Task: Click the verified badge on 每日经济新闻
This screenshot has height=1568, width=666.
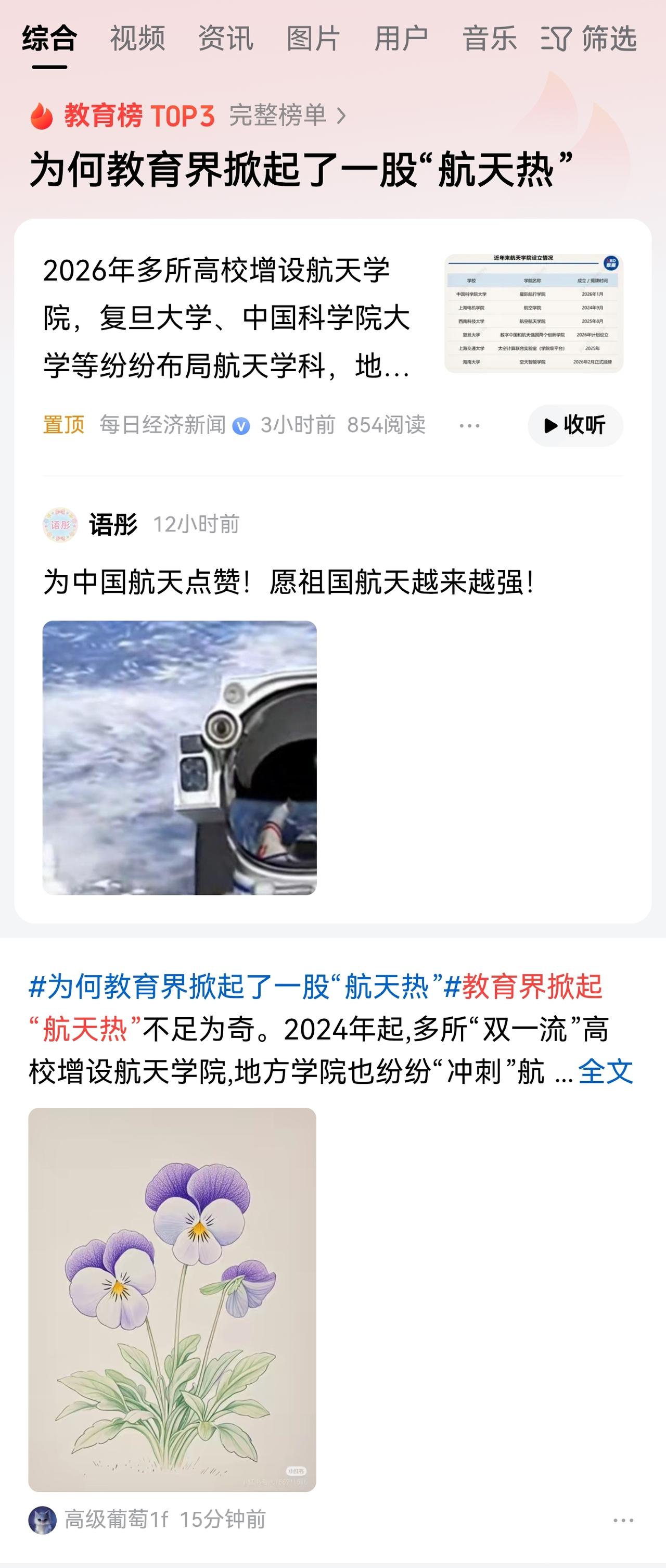Action: pyautogui.click(x=240, y=426)
